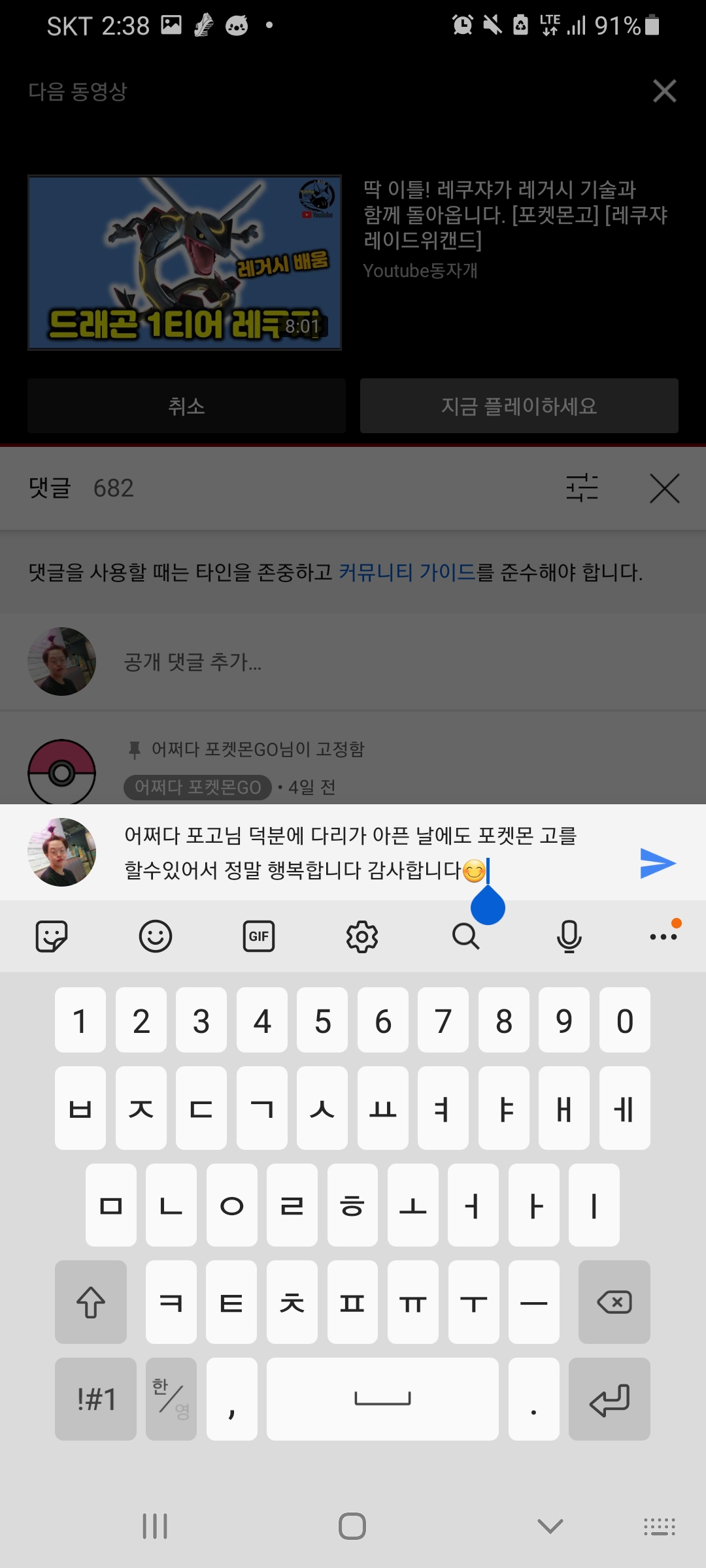The height and width of the screenshot is (1568, 706).
Task: Switch keyboard language with 한/영 key
Action: tap(171, 1399)
